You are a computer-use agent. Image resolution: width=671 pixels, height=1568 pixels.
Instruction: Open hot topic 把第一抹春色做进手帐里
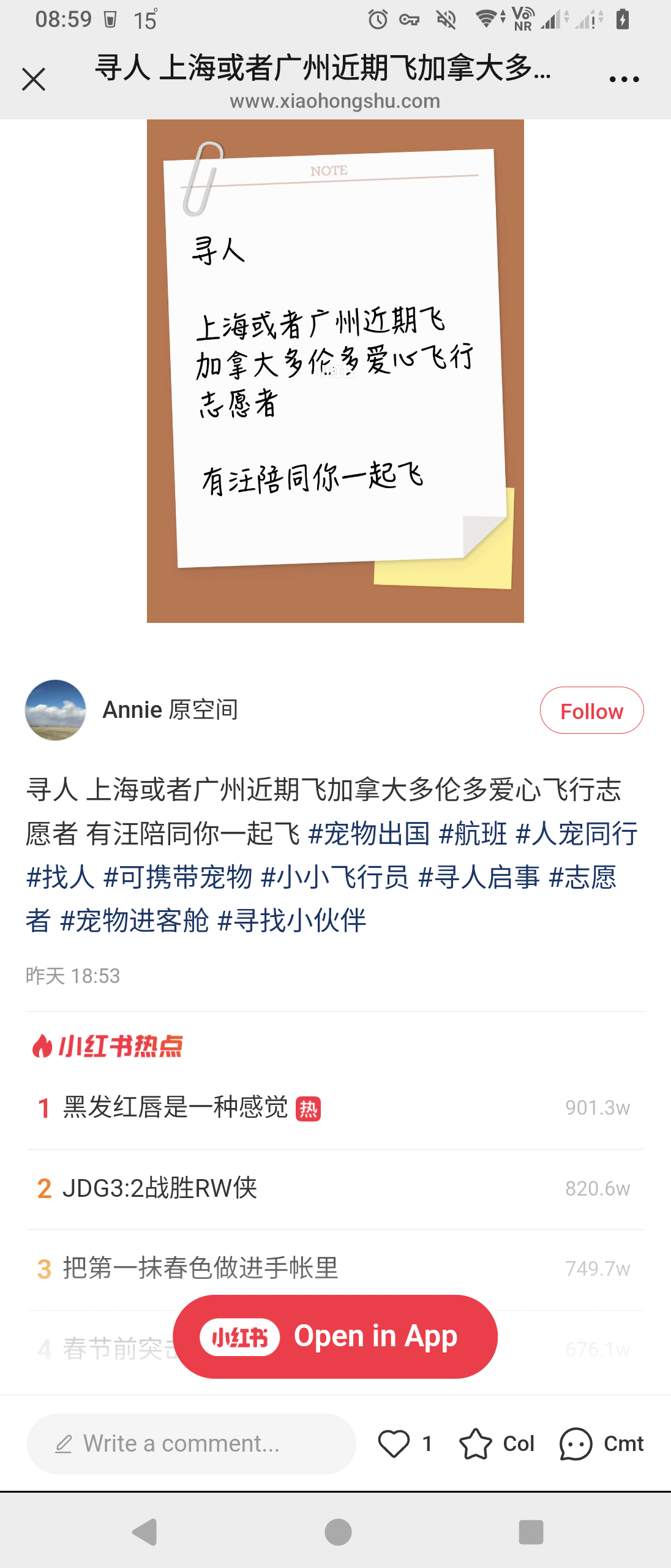[200, 1268]
